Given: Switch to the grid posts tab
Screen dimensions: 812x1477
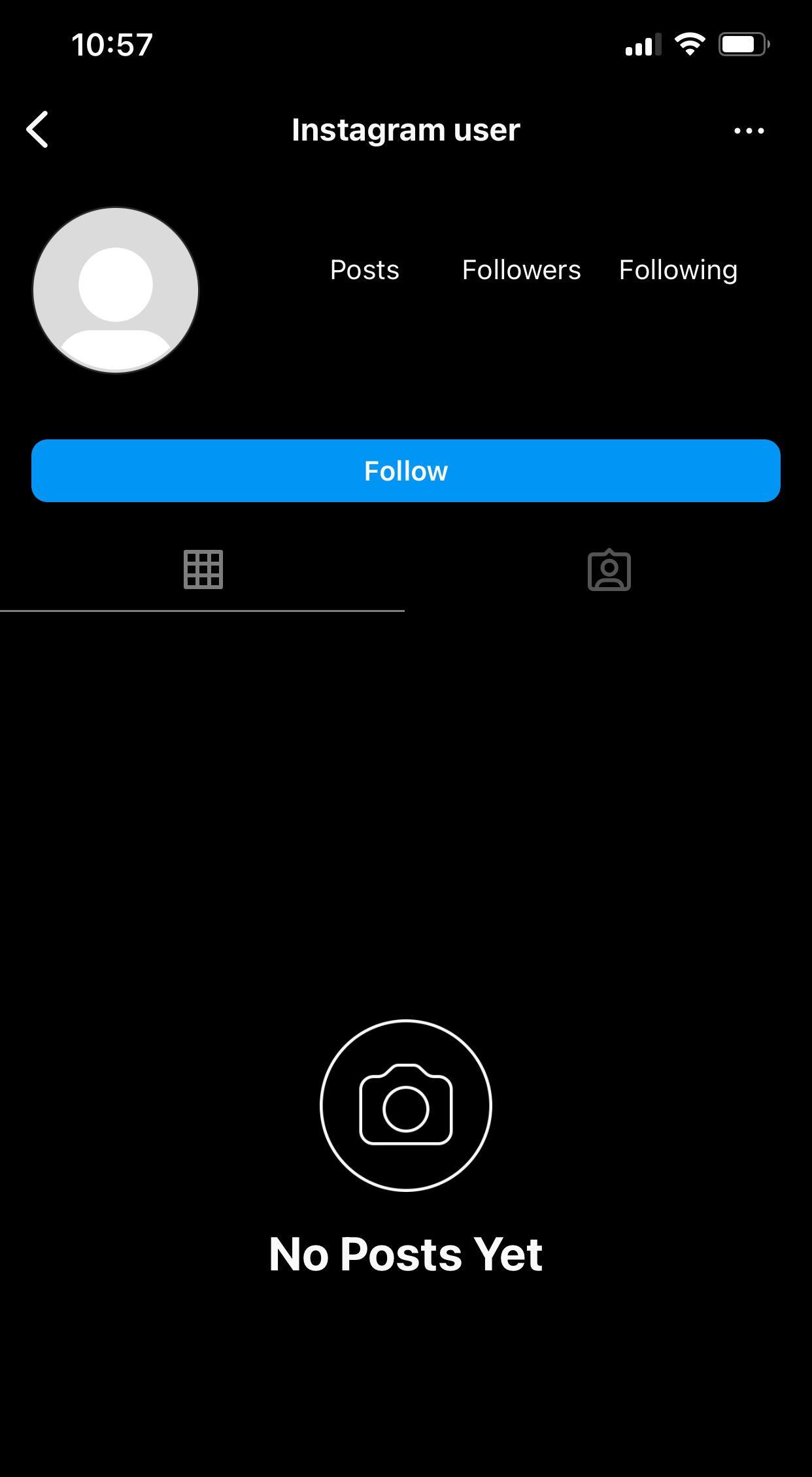Looking at the screenshot, I should (203, 568).
